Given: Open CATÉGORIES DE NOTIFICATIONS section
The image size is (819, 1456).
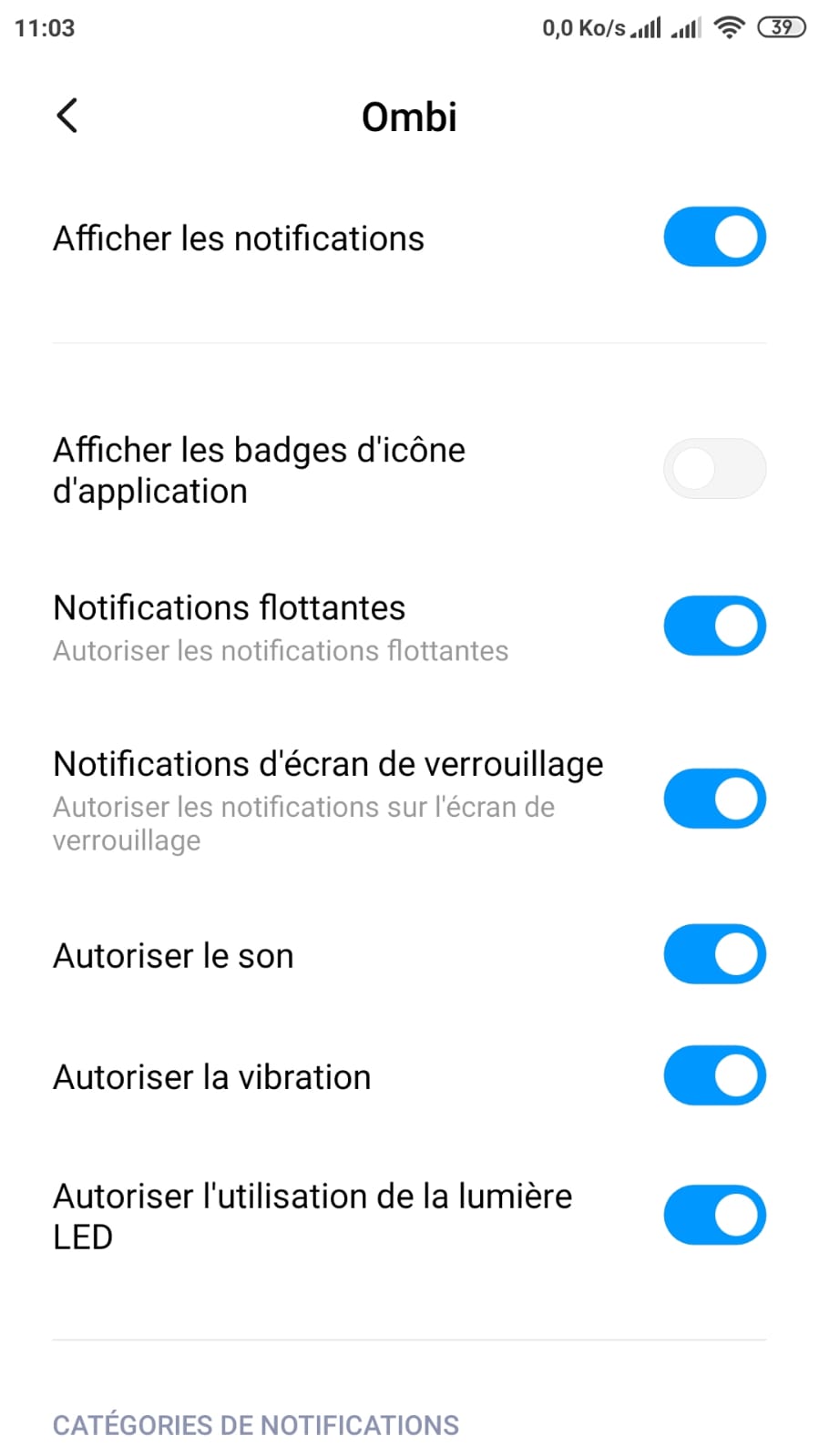Looking at the screenshot, I should point(256,1424).
